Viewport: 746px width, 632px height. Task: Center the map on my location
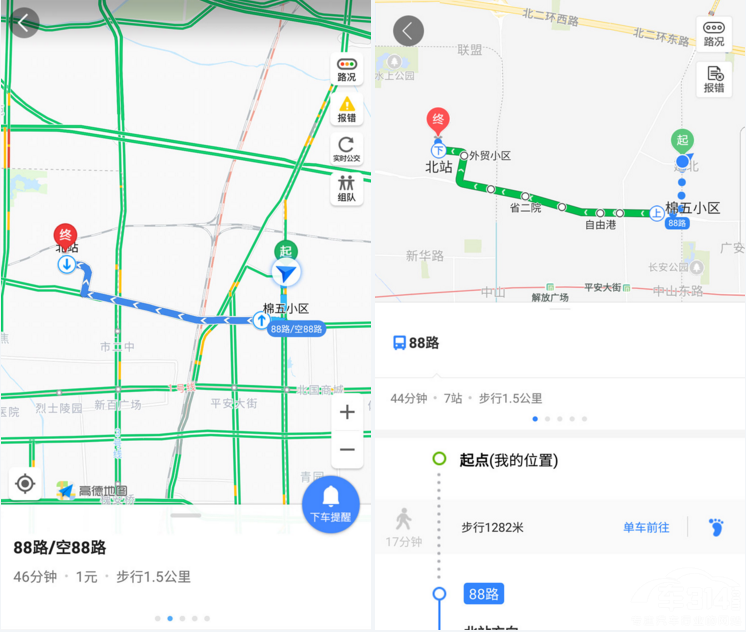[26, 484]
